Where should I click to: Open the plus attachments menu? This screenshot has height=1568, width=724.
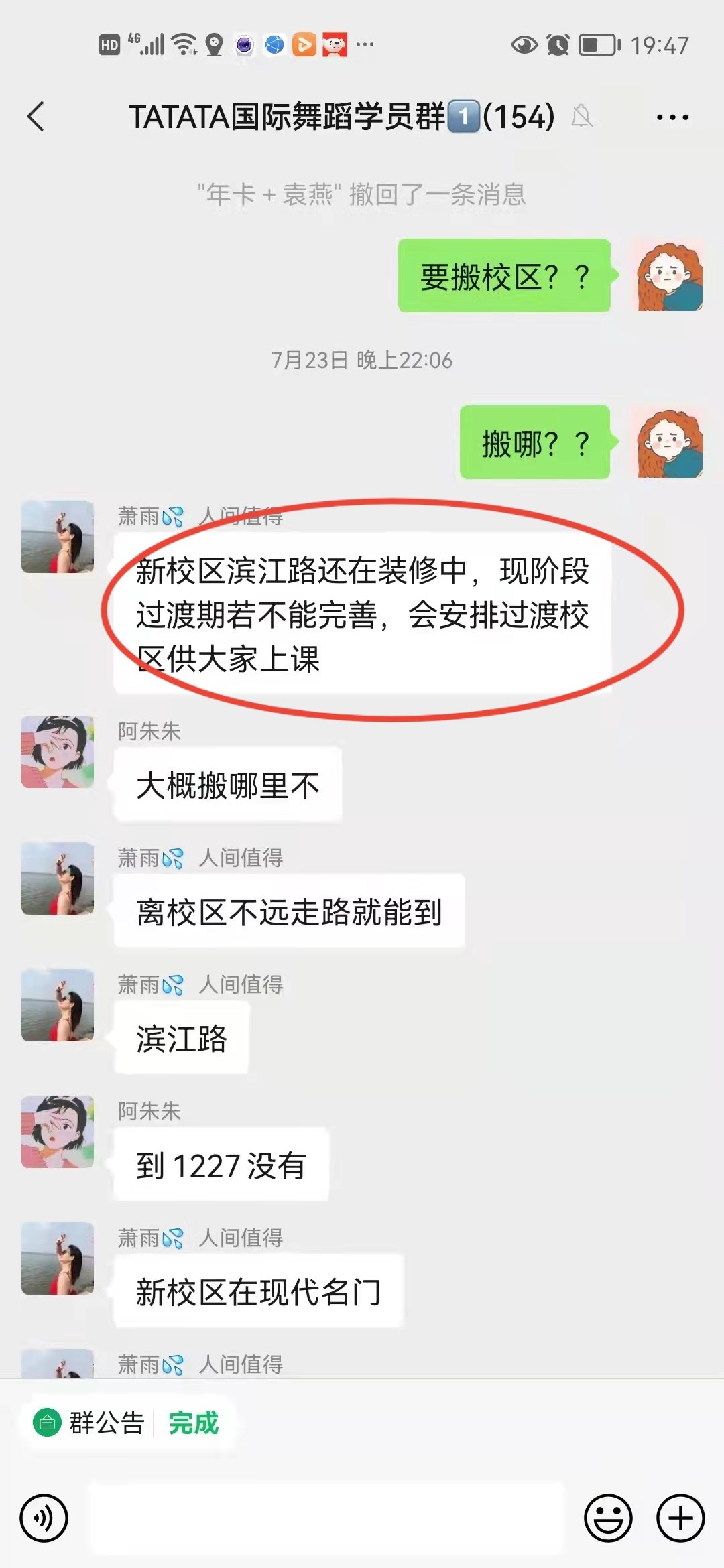tap(680, 1518)
